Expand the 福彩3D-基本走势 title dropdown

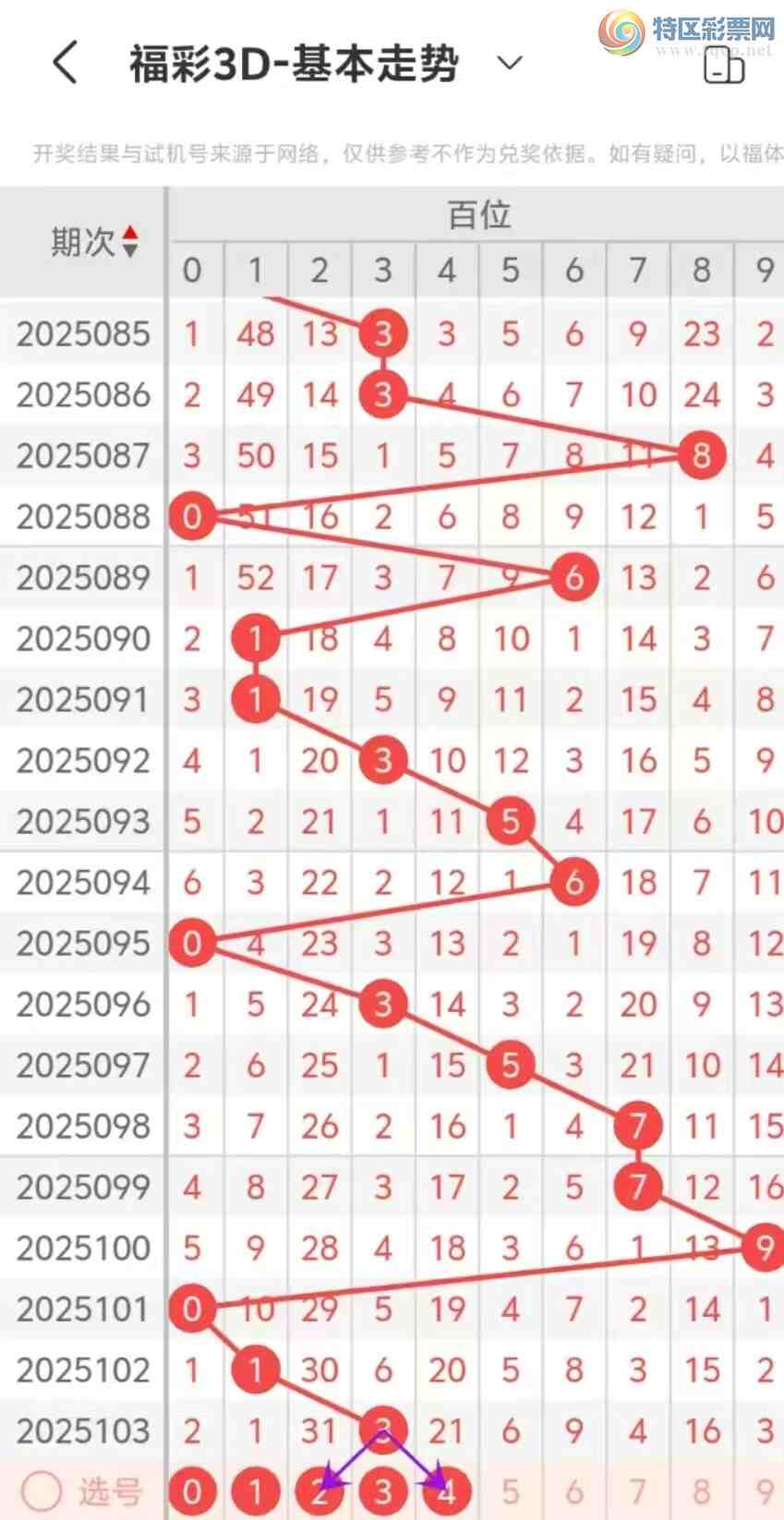pos(510,64)
